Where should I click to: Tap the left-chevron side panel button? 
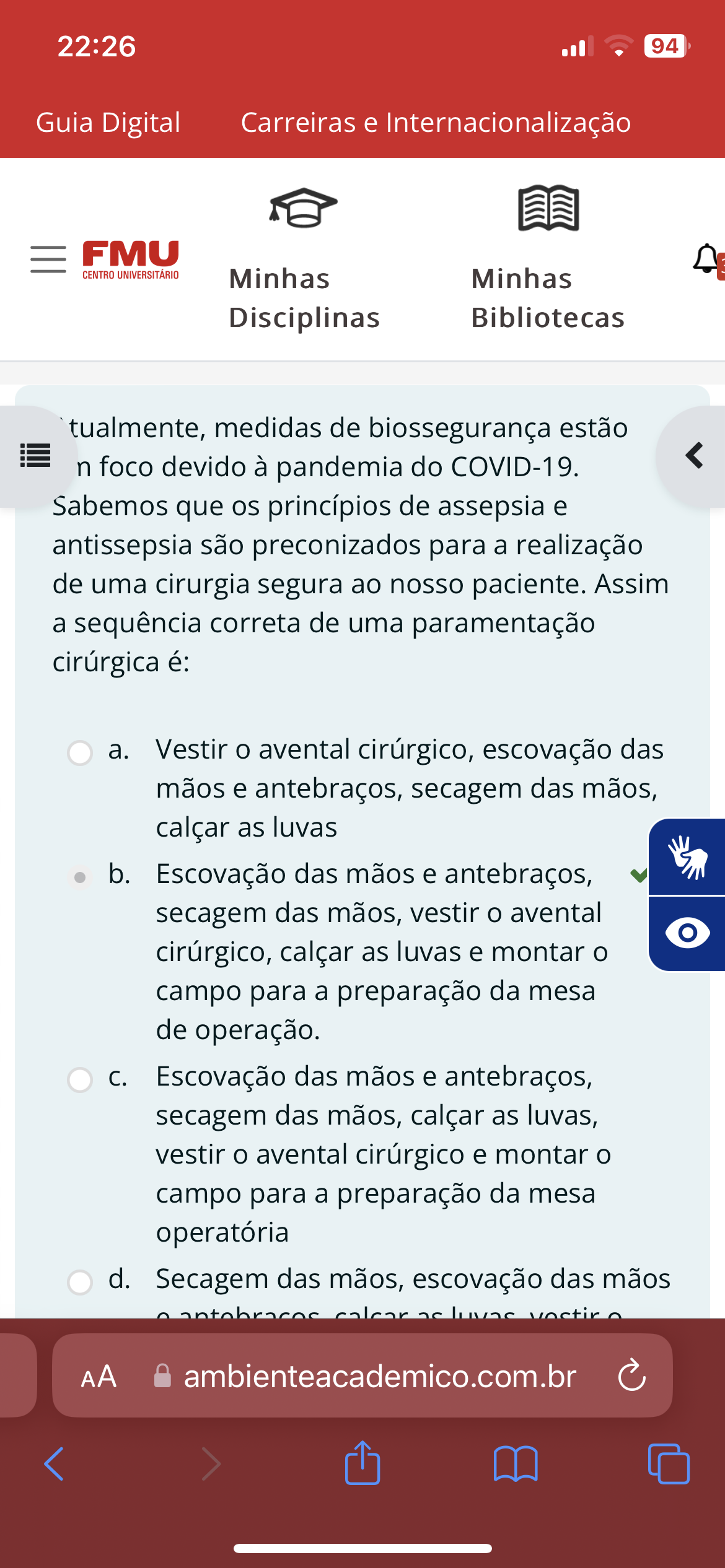[x=694, y=456]
